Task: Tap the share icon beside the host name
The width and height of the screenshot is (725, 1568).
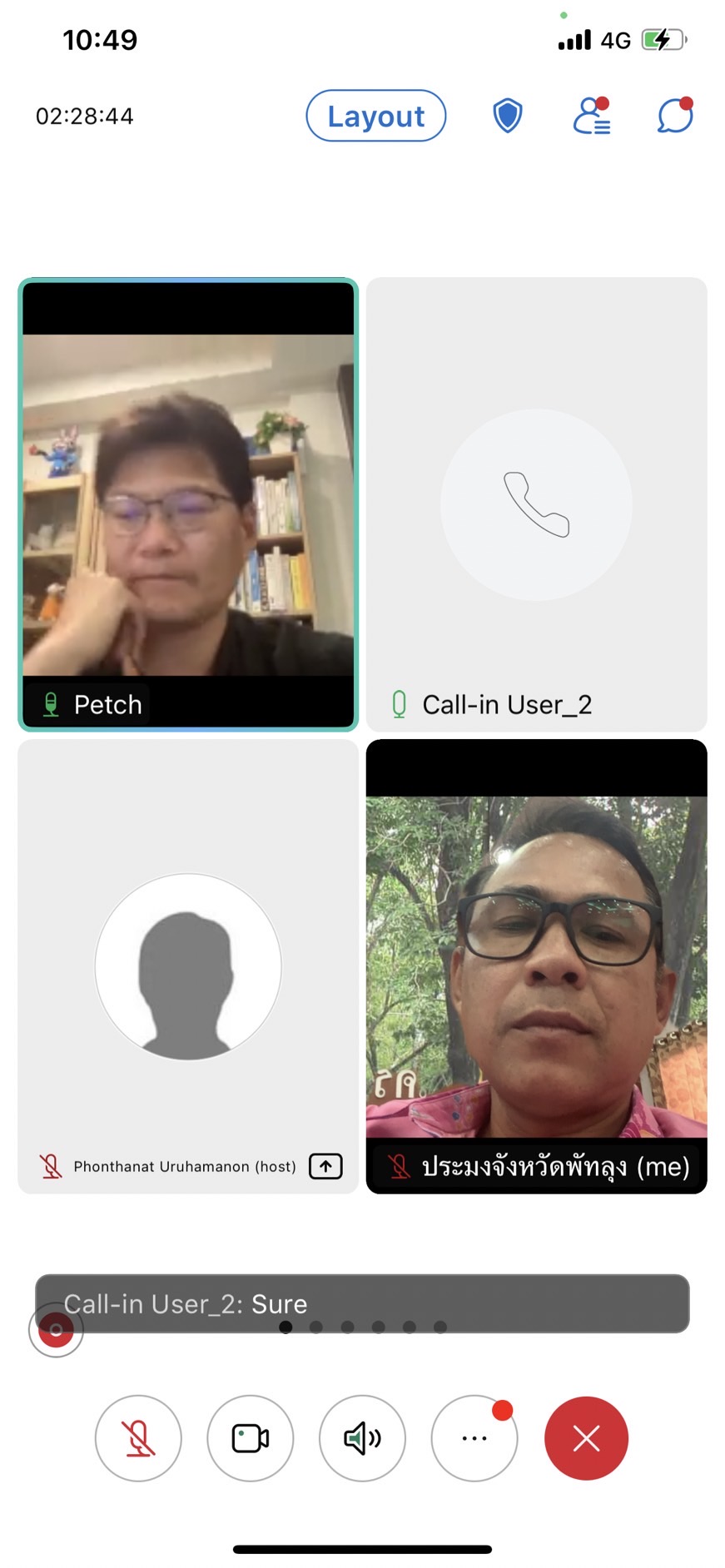Action: pos(325,1166)
